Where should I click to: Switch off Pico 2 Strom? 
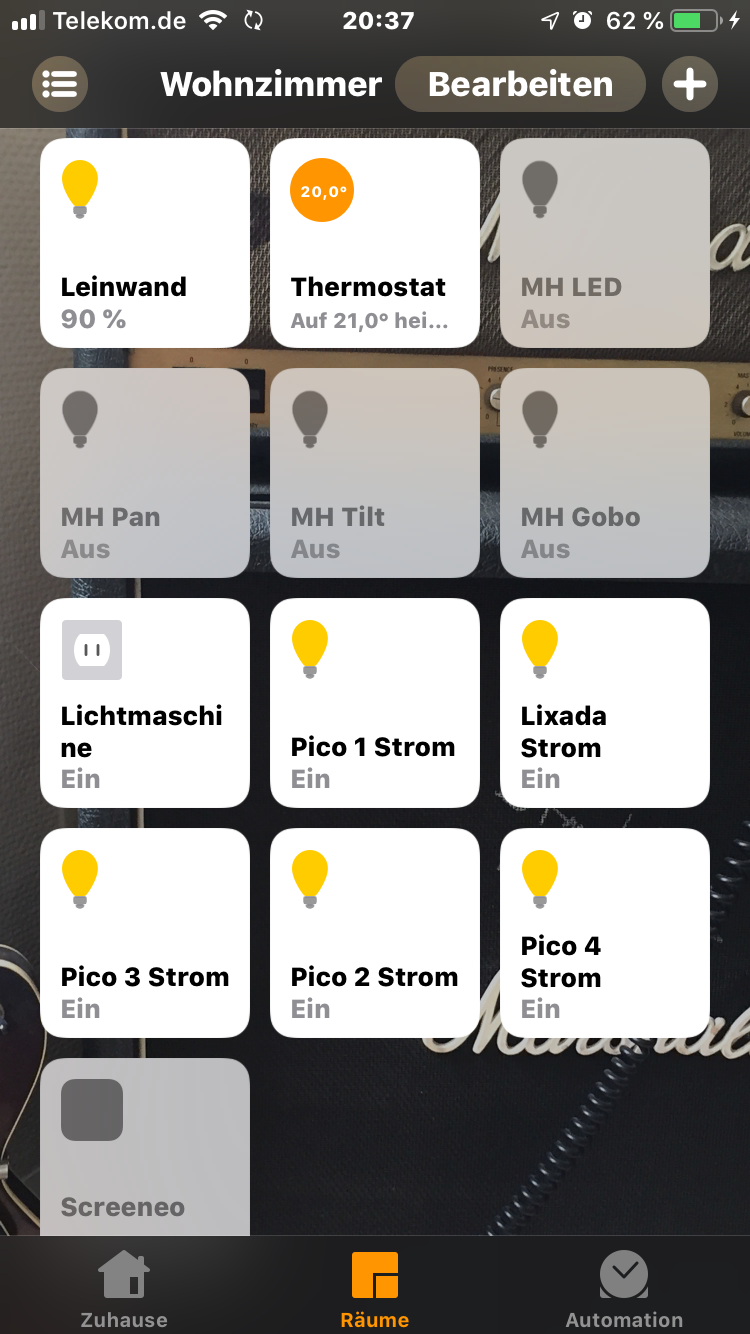(x=375, y=933)
